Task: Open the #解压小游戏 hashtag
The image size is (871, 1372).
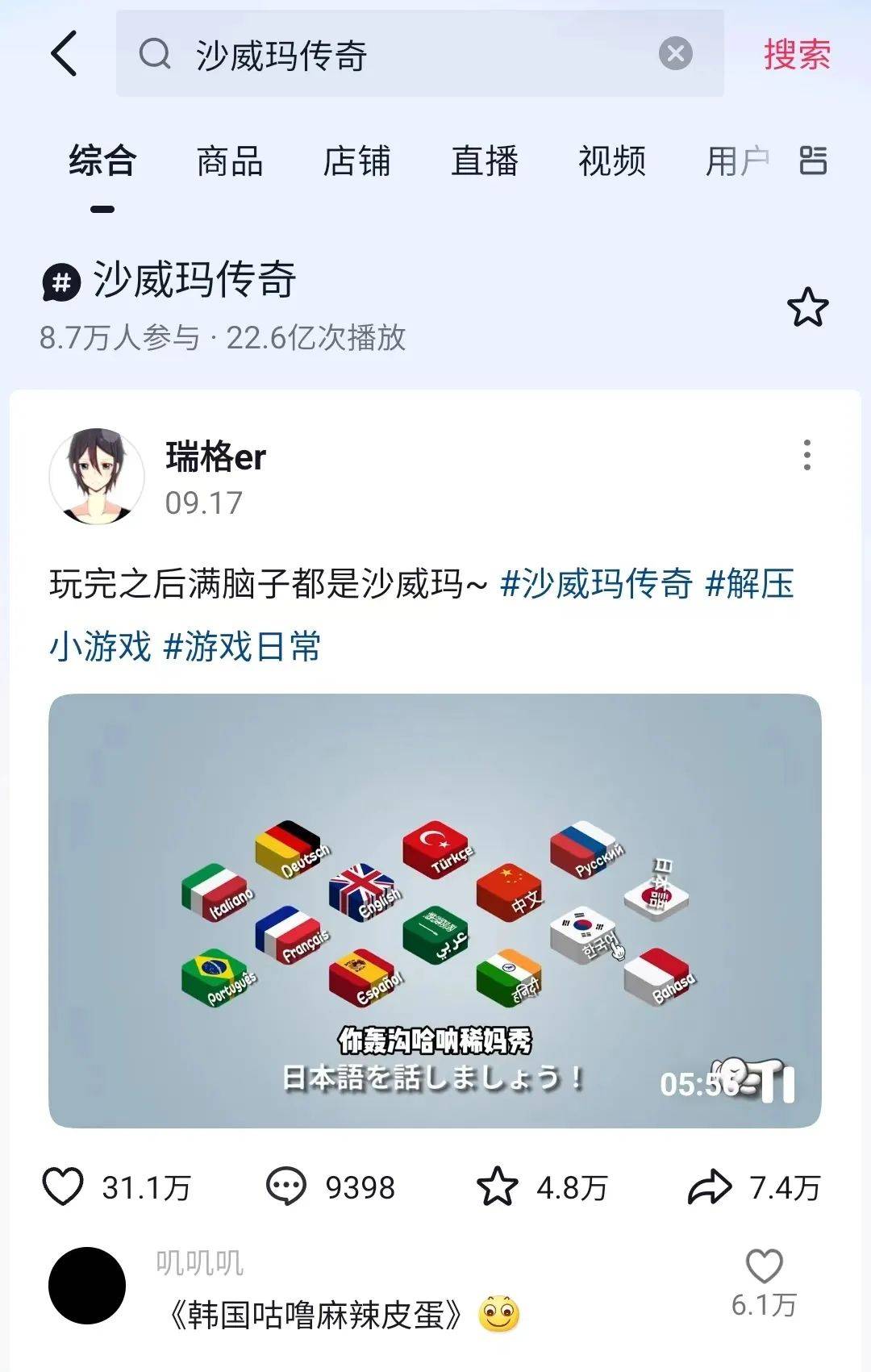Action: click(748, 584)
